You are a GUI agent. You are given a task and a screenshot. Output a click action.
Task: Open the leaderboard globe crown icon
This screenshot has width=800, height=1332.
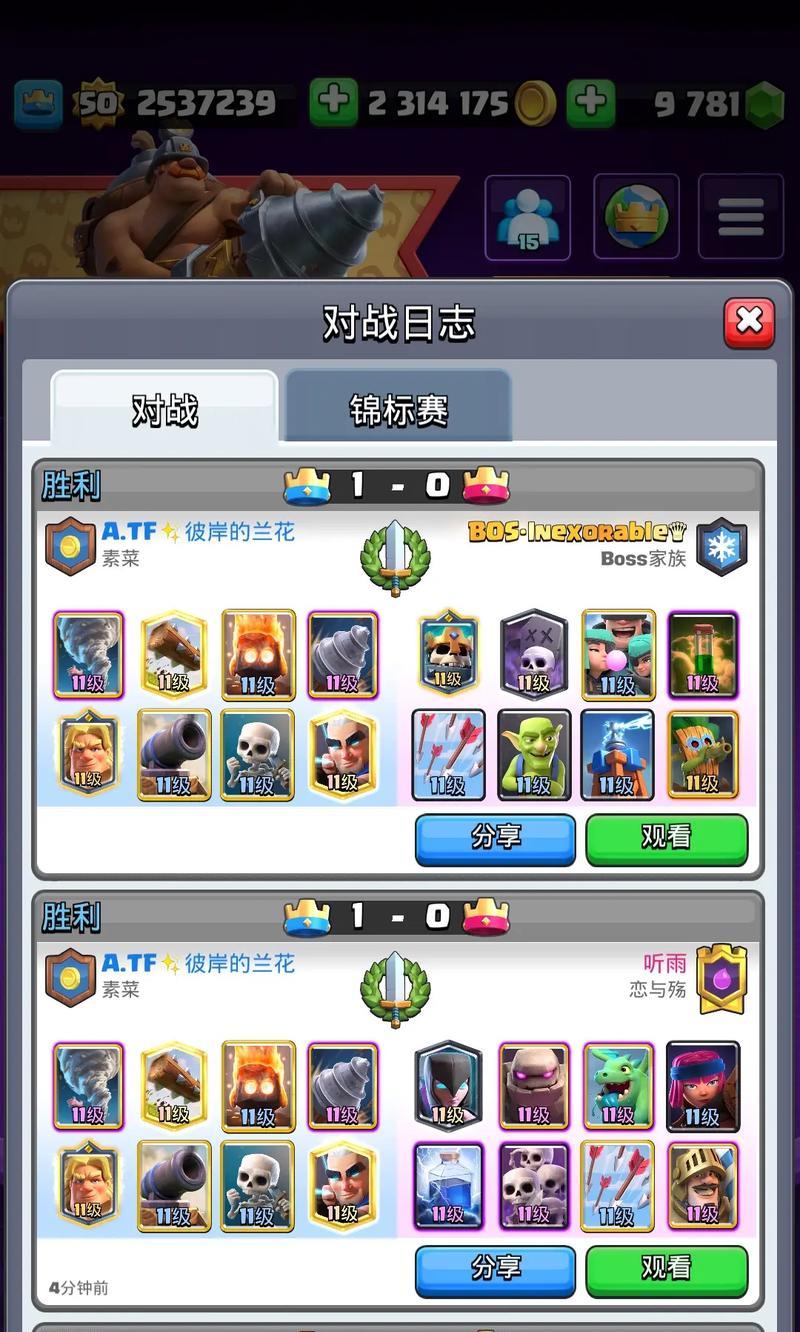point(636,217)
